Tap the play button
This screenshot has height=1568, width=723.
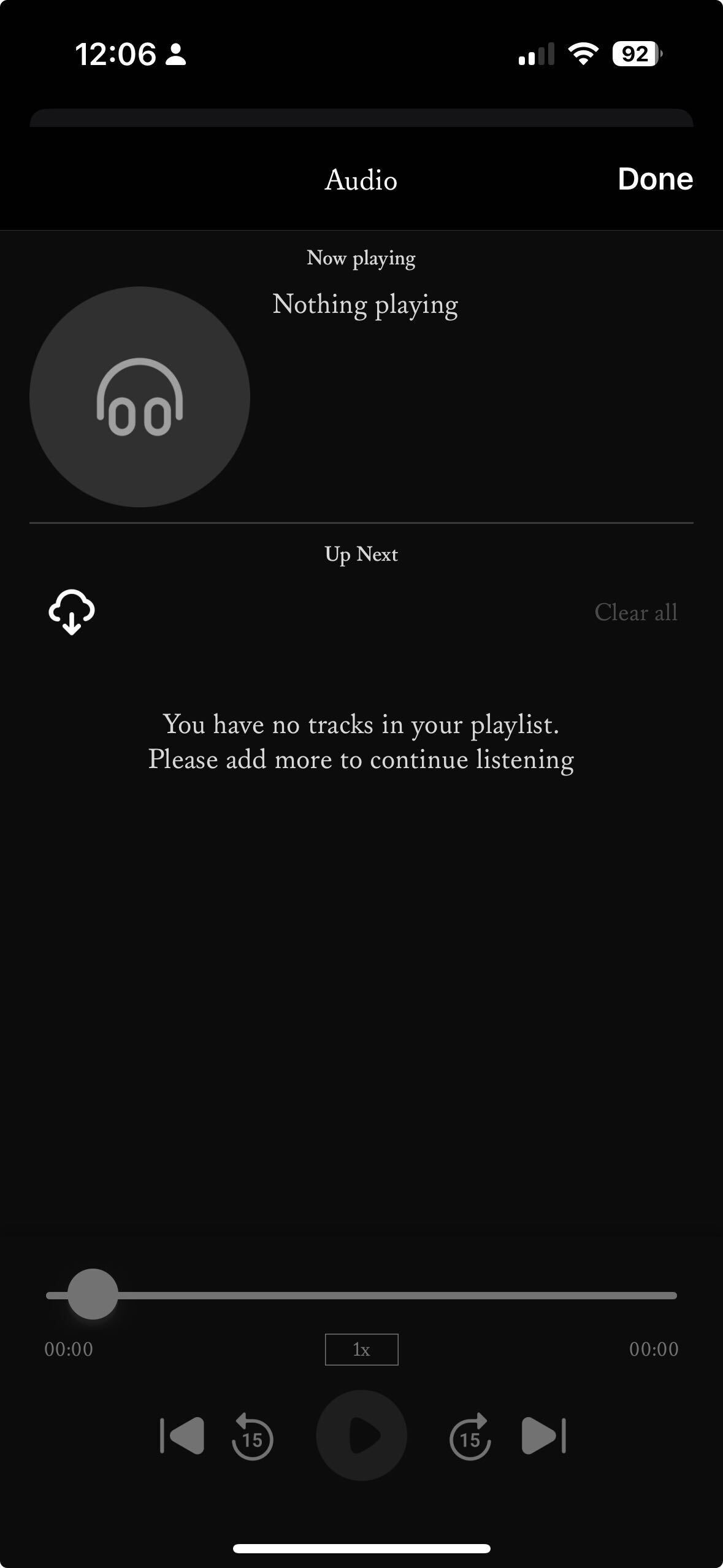coord(361,1435)
